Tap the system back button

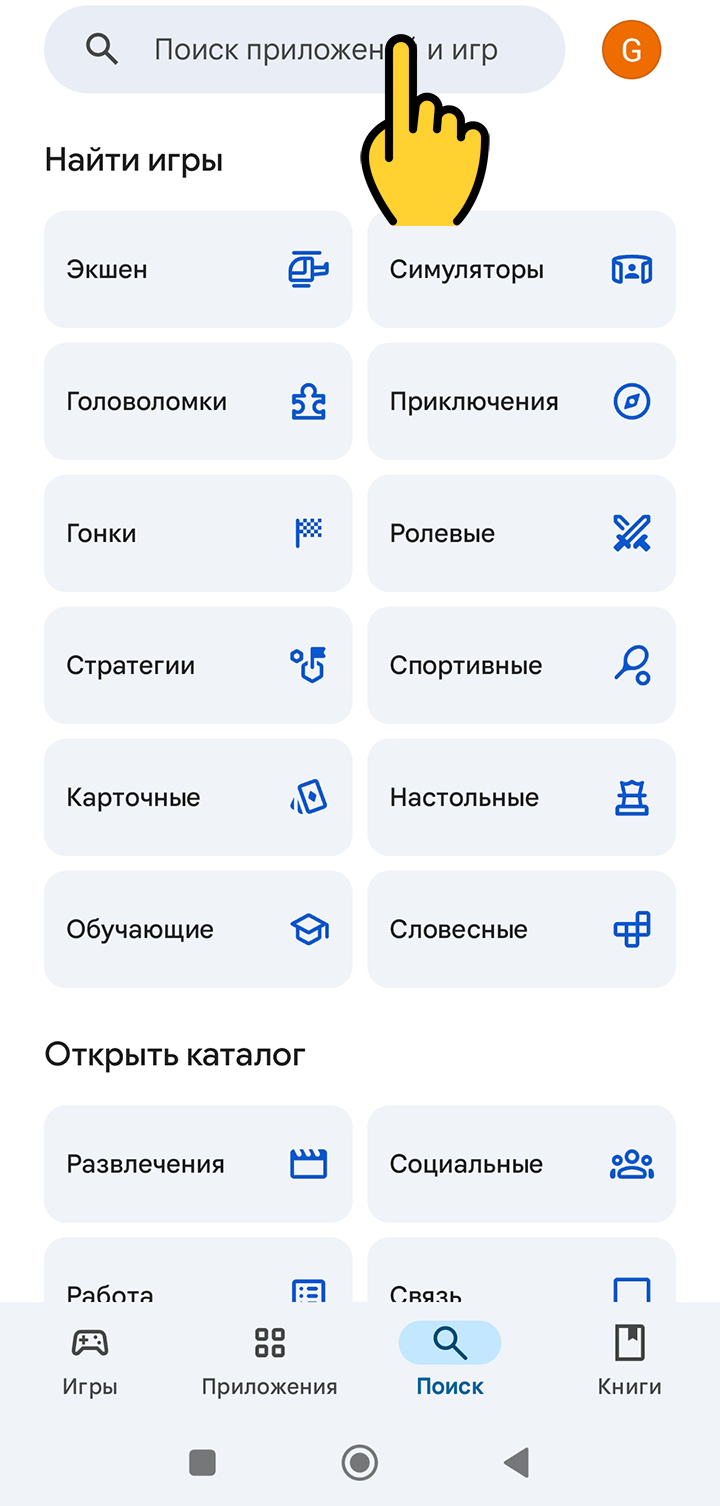tap(516, 1463)
